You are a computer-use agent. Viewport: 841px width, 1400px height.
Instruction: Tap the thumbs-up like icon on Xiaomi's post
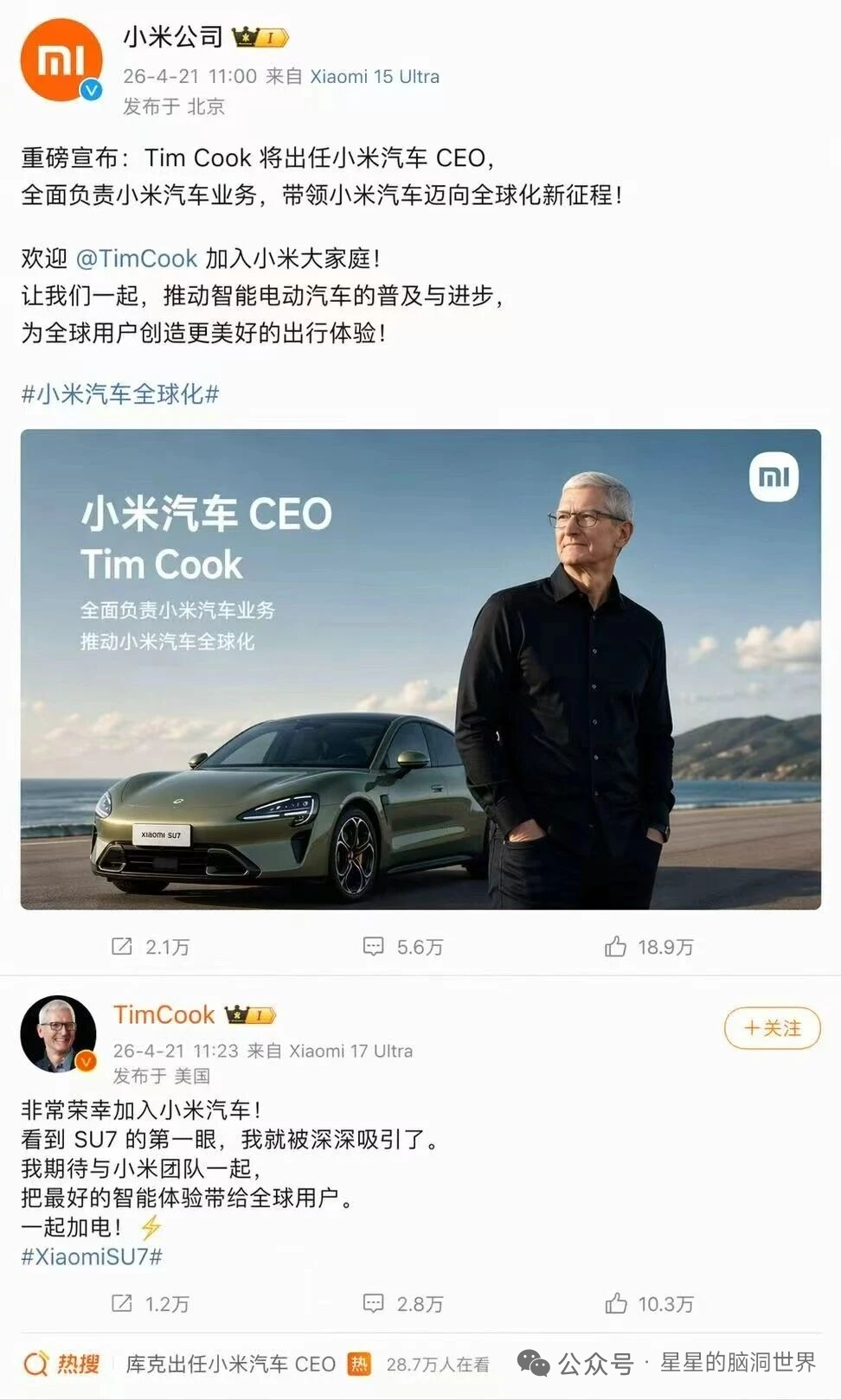point(616,947)
